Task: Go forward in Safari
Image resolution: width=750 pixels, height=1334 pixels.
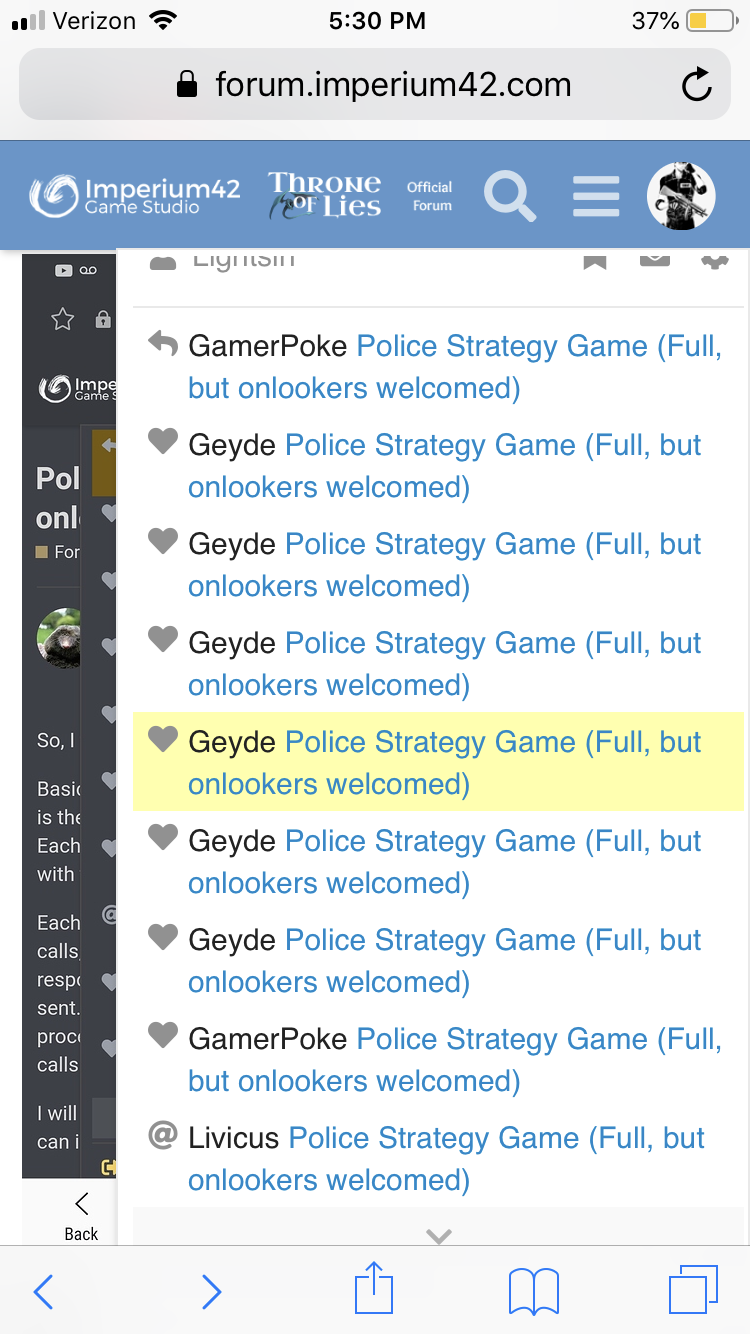Action: click(x=211, y=1292)
